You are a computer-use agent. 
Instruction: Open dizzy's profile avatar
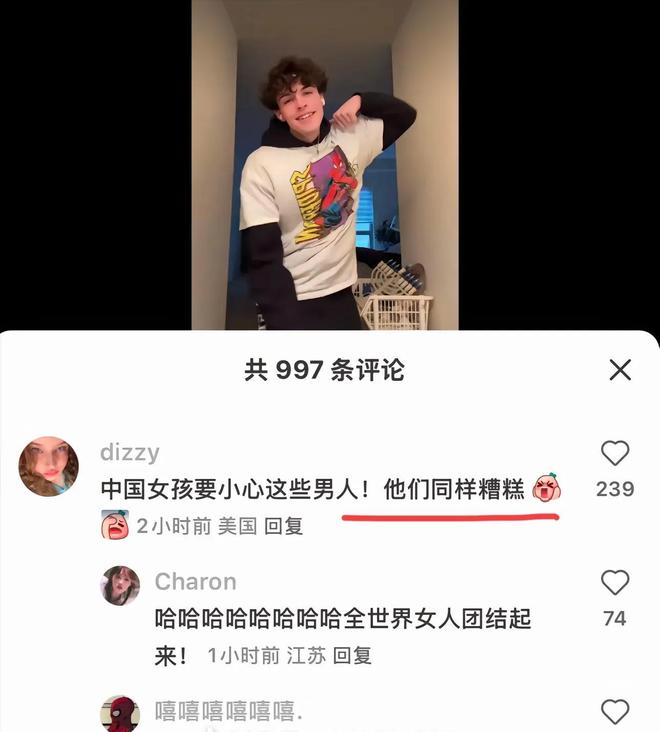coord(48,466)
